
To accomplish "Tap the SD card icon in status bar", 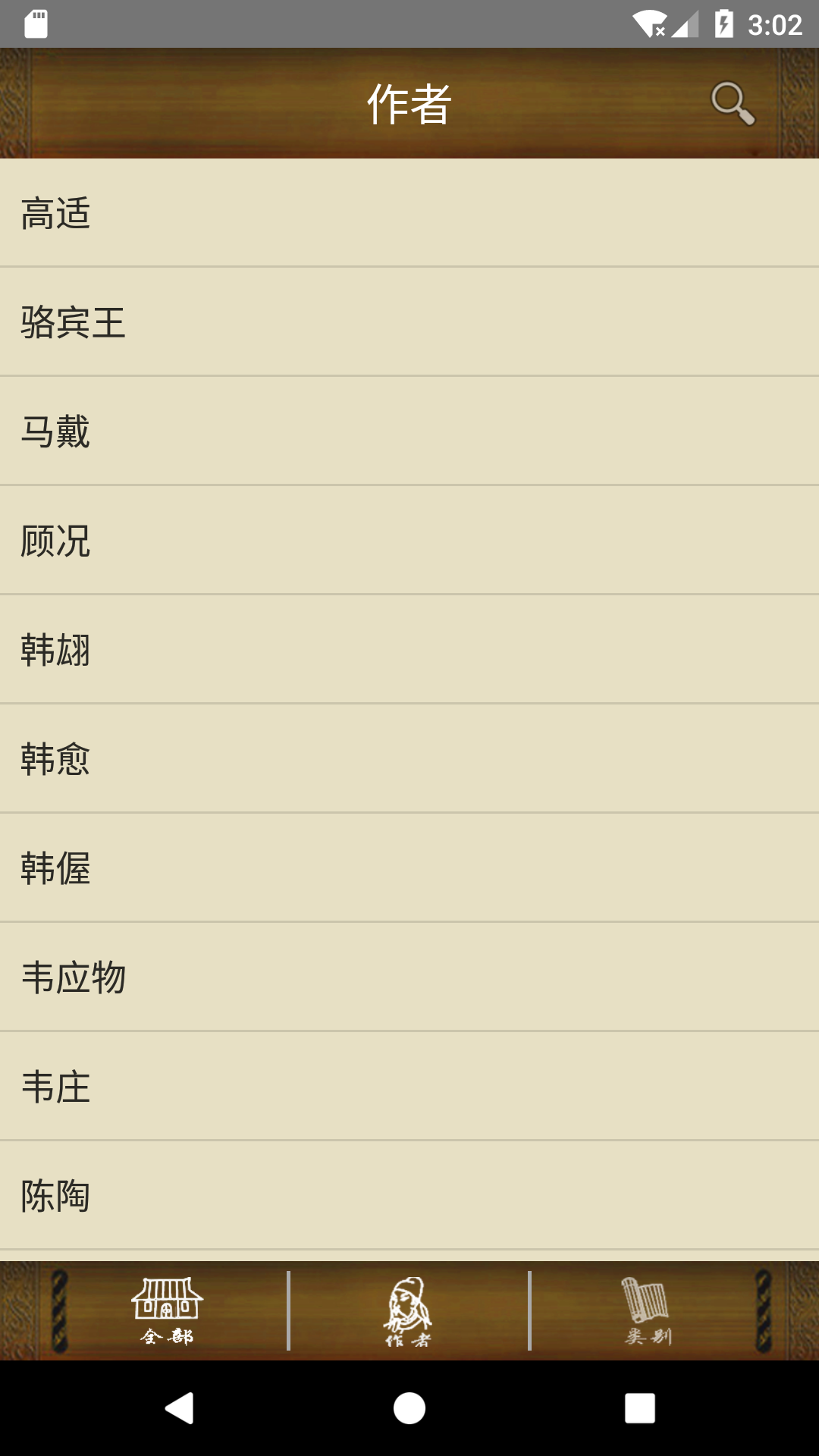I will pos(36,23).
